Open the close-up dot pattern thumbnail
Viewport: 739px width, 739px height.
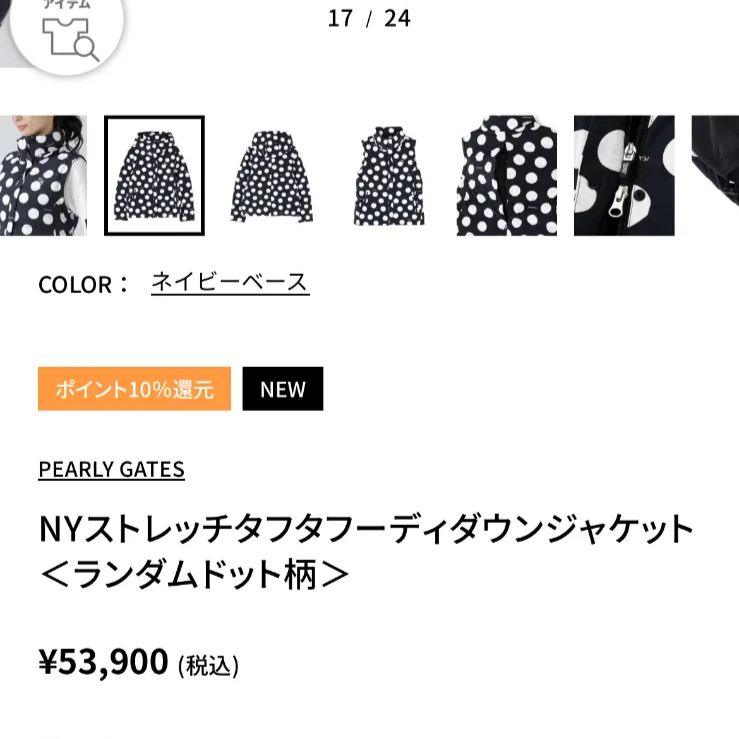point(507,176)
